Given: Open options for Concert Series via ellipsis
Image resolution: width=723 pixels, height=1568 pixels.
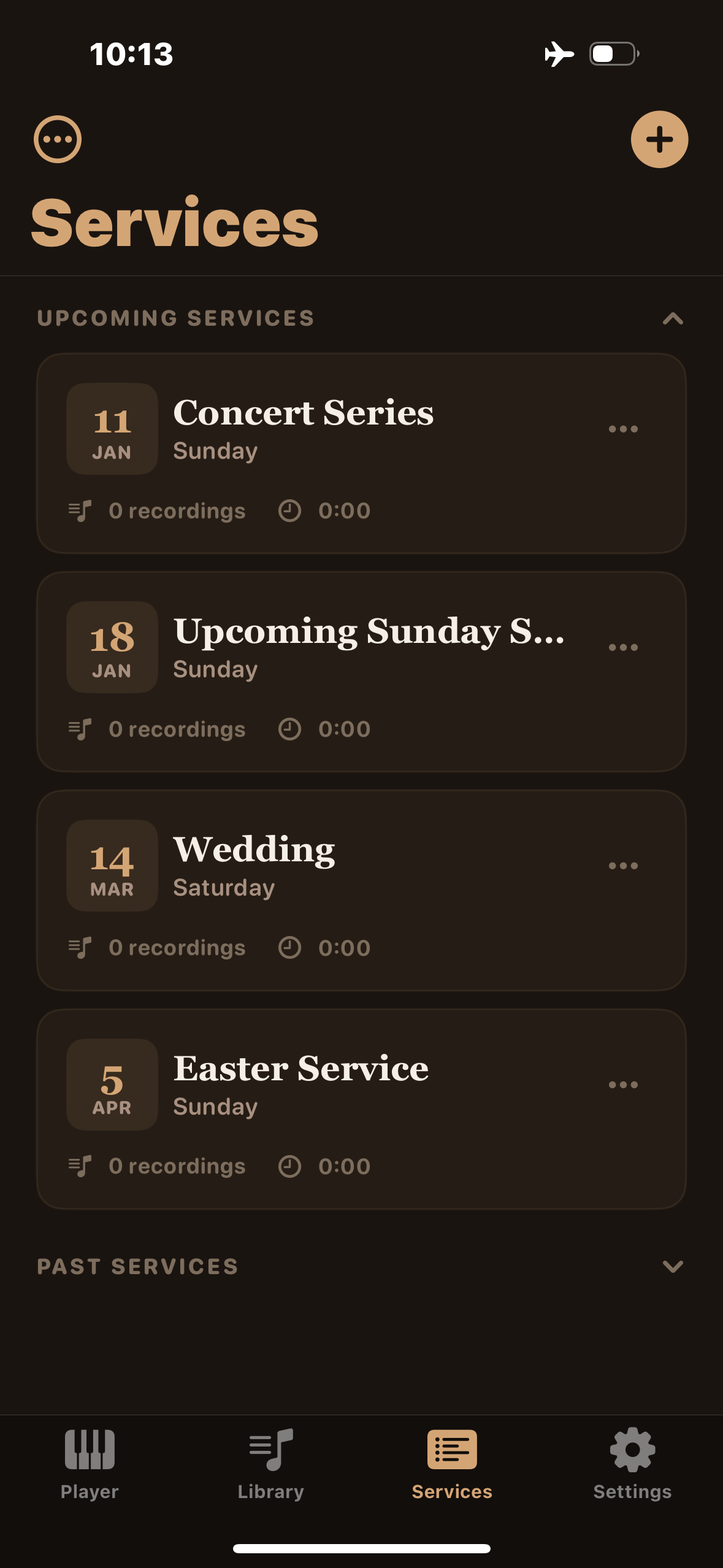Looking at the screenshot, I should pyautogui.click(x=622, y=429).
